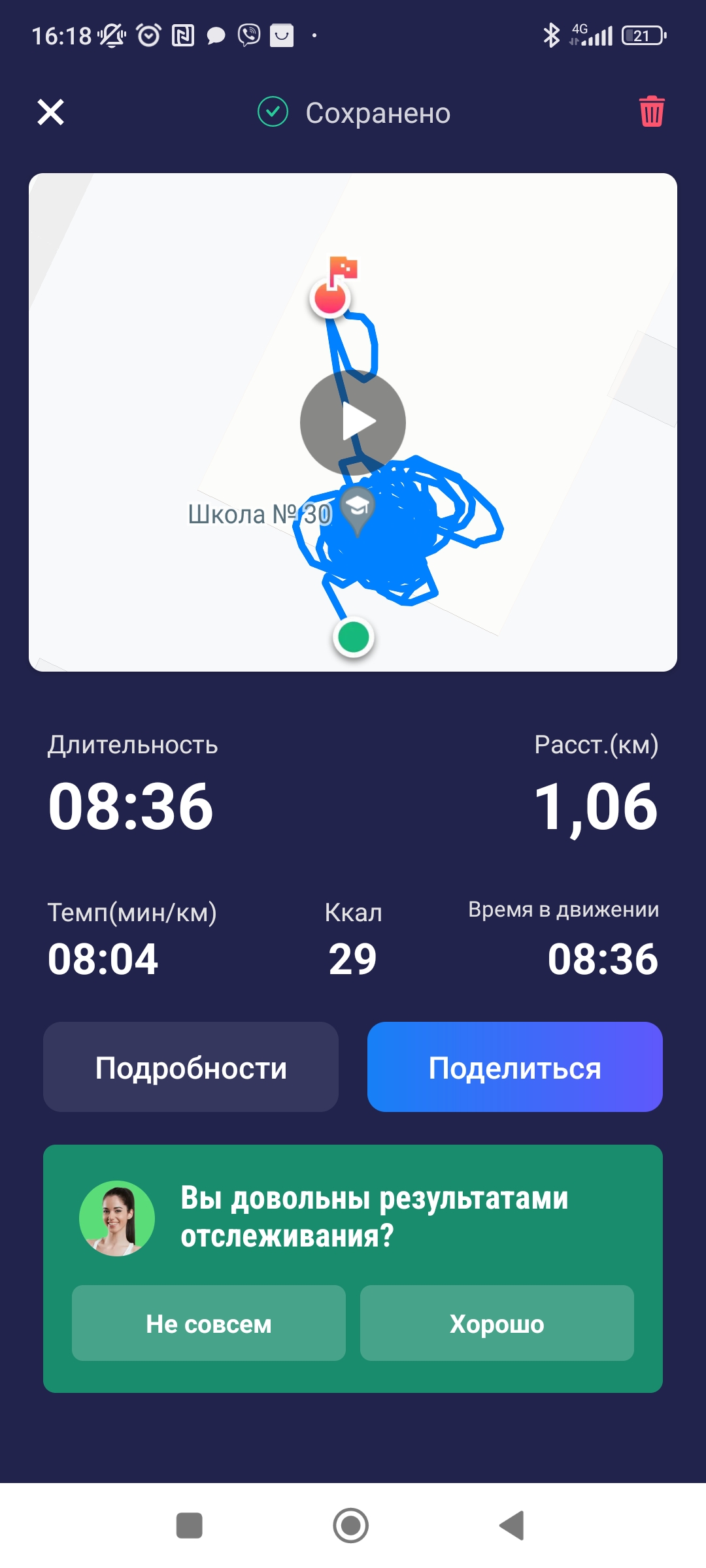
Task: Answer Не совсем to tracking survey
Action: click(x=209, y=1324)
